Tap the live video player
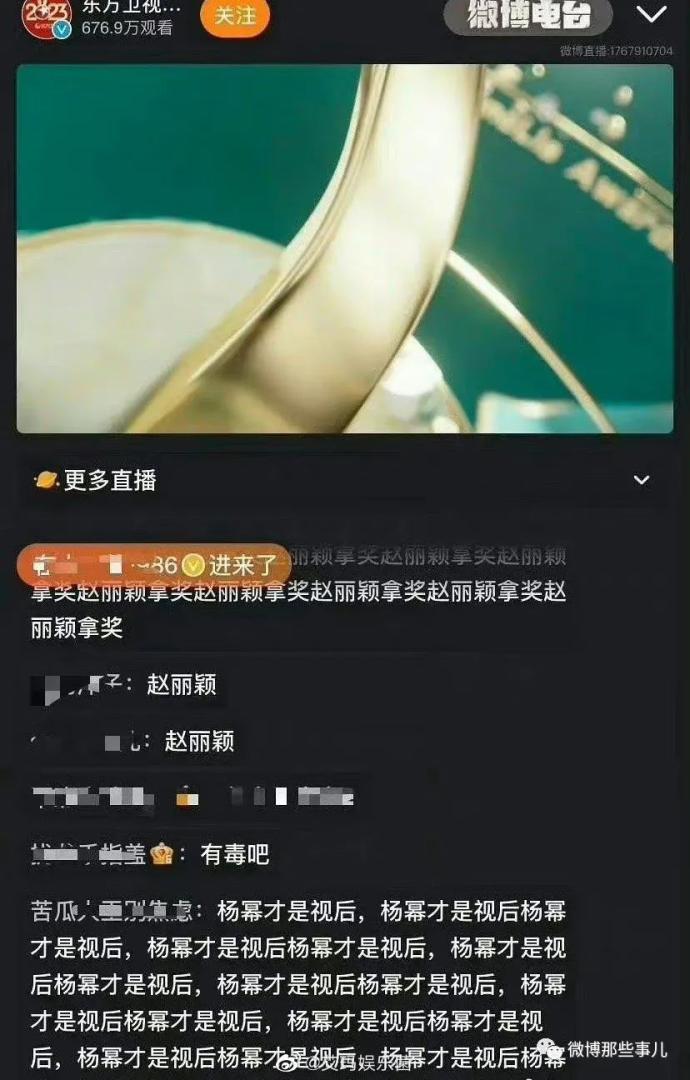 pyautogui.click(x=344, y=248)
